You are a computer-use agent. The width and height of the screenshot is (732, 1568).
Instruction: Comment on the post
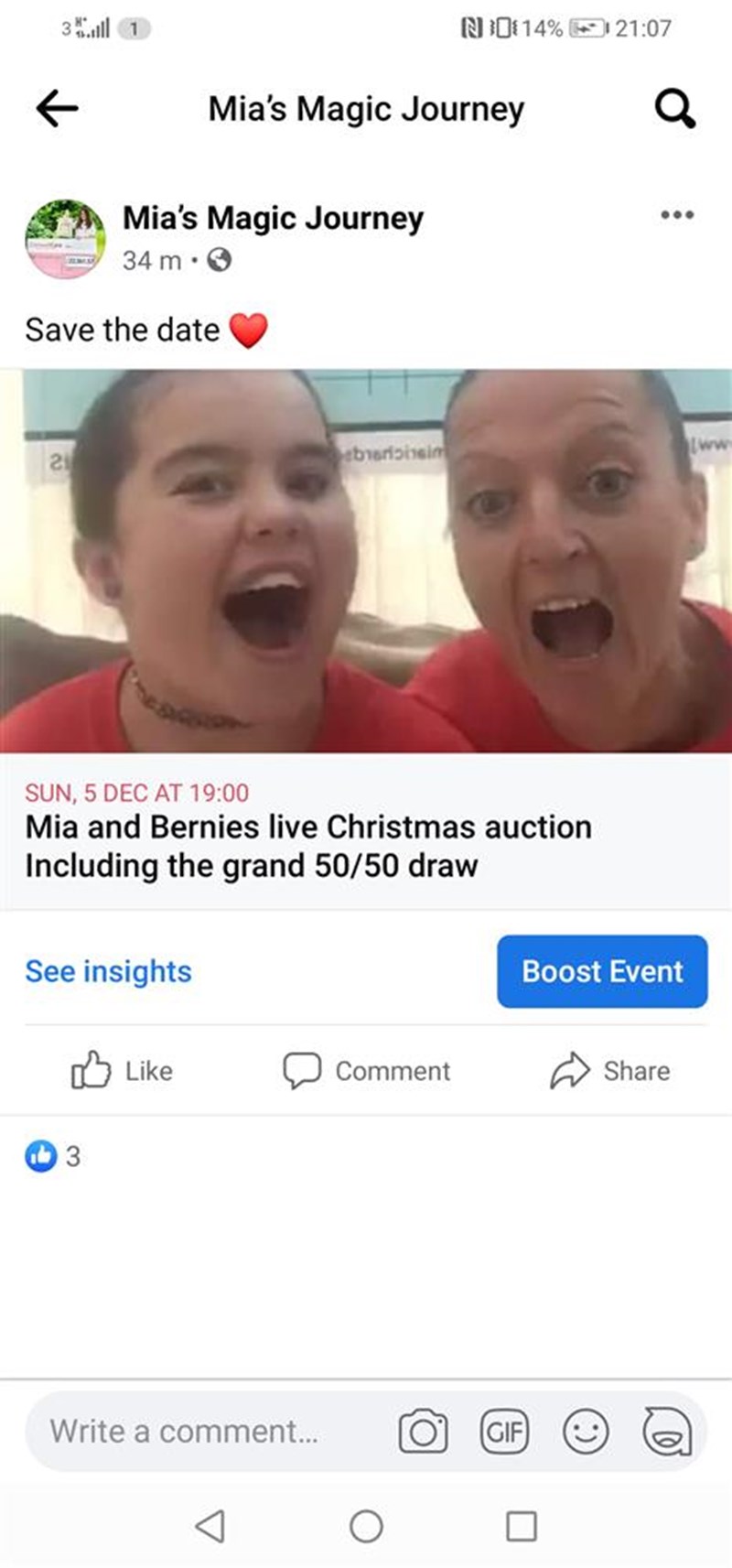(366, 1070)
